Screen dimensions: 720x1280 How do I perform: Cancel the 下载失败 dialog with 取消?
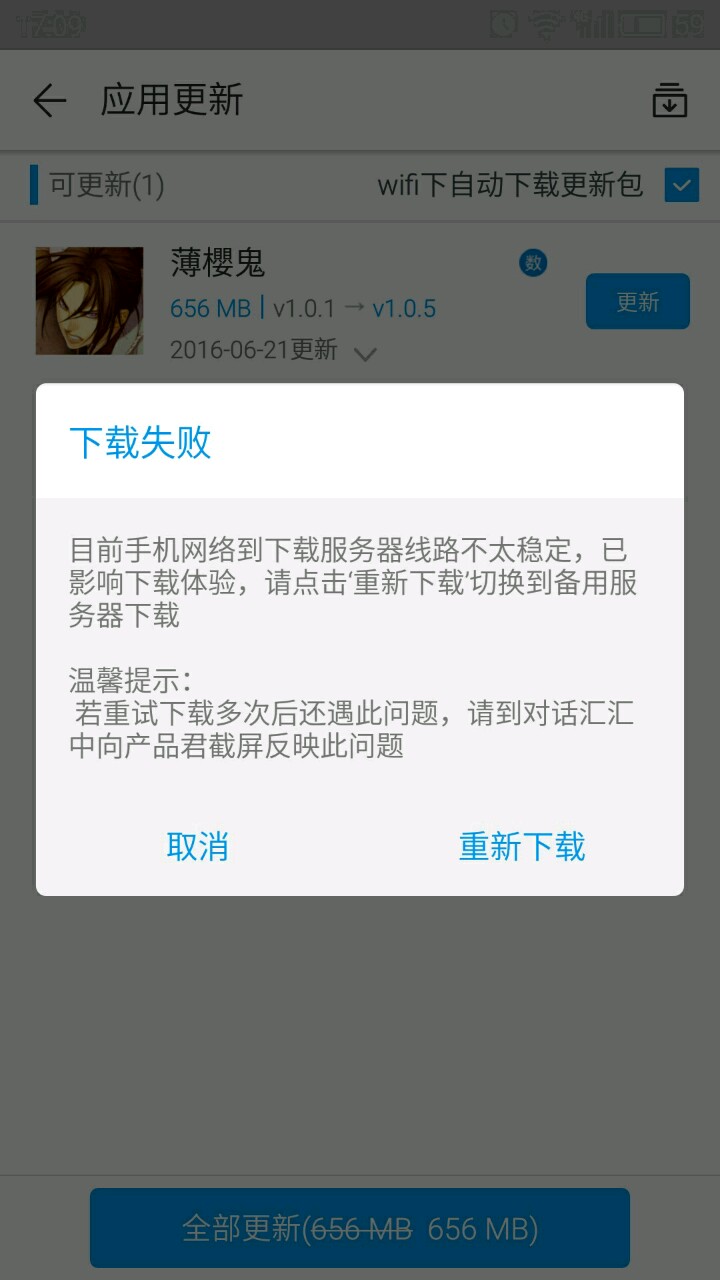click(x=197, y=847)
